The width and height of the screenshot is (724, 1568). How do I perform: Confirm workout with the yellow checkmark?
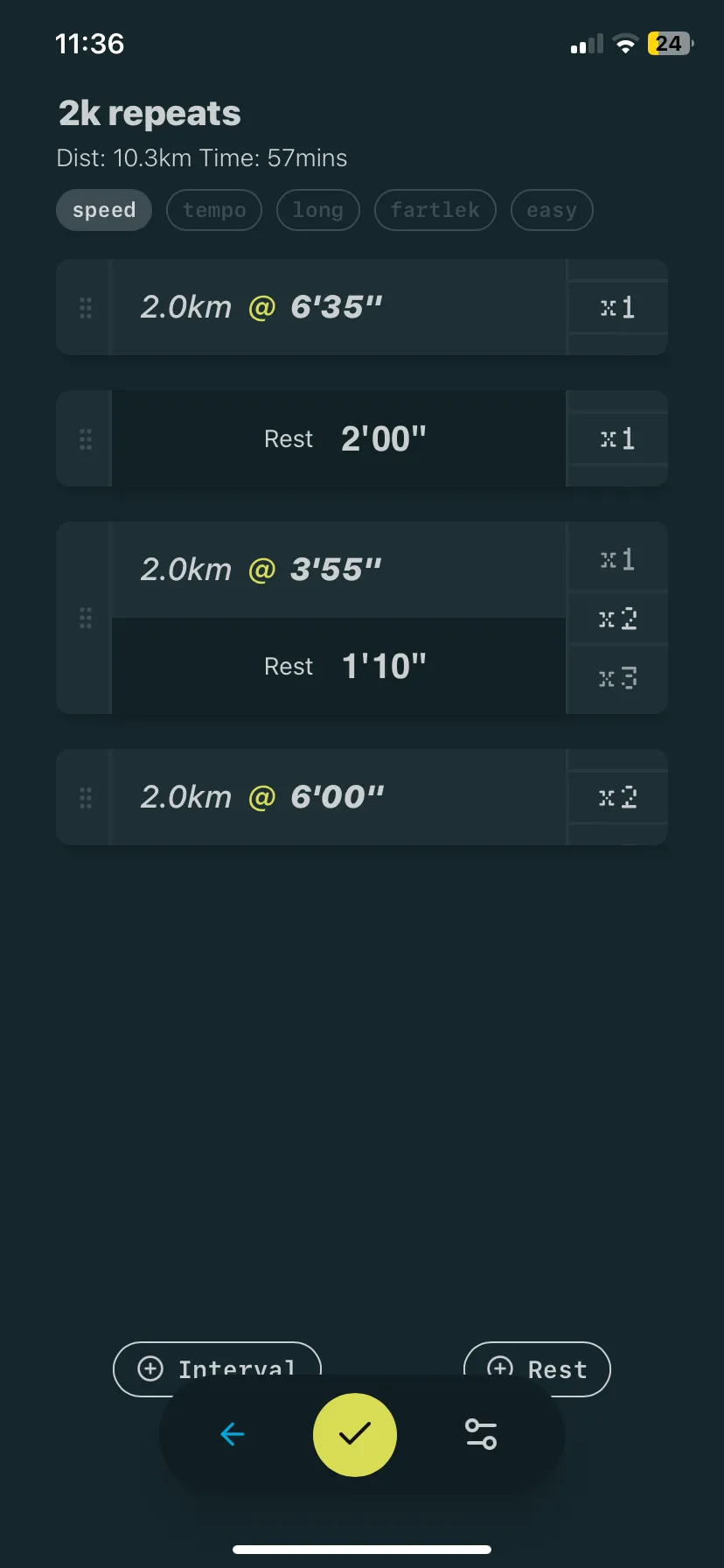pyautogui.click(x=354, y=1434)
